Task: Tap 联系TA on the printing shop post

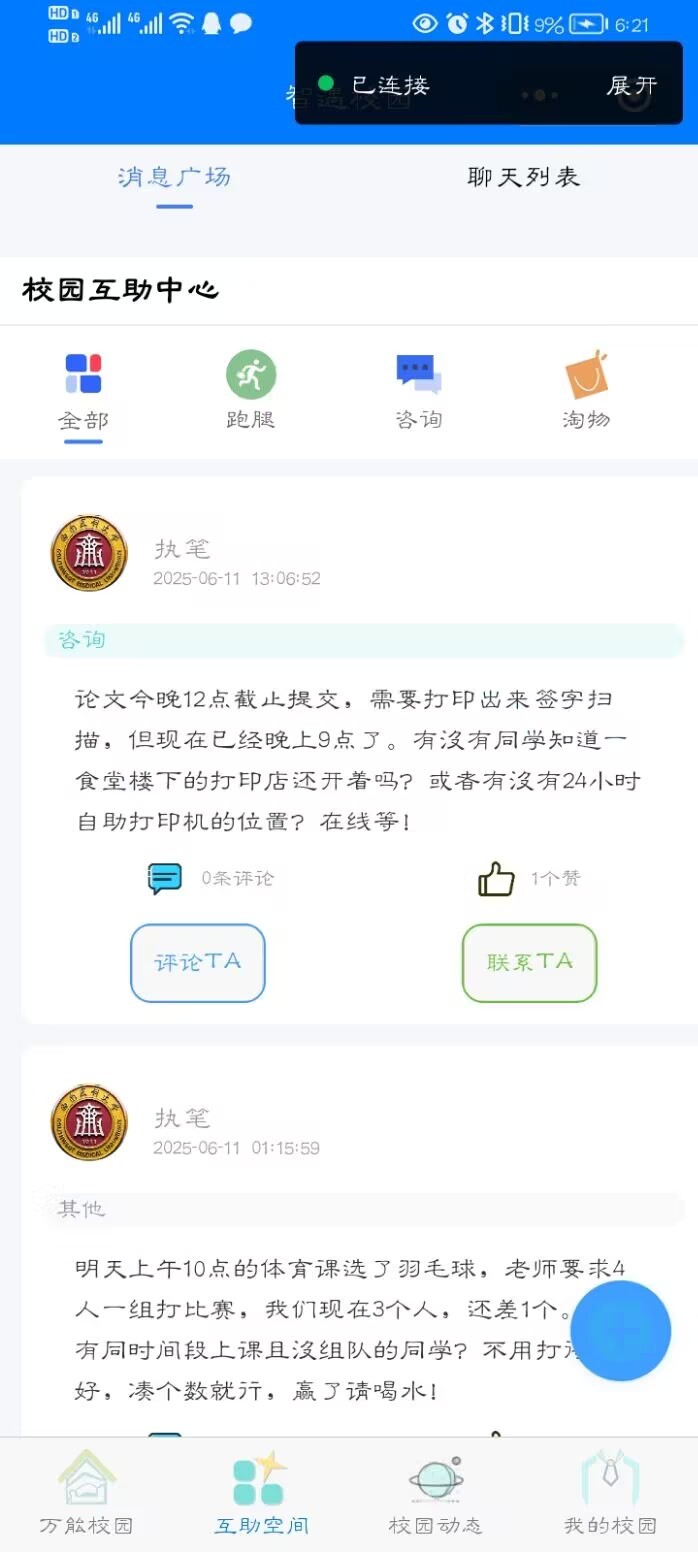Action: [x=530, y=962]
